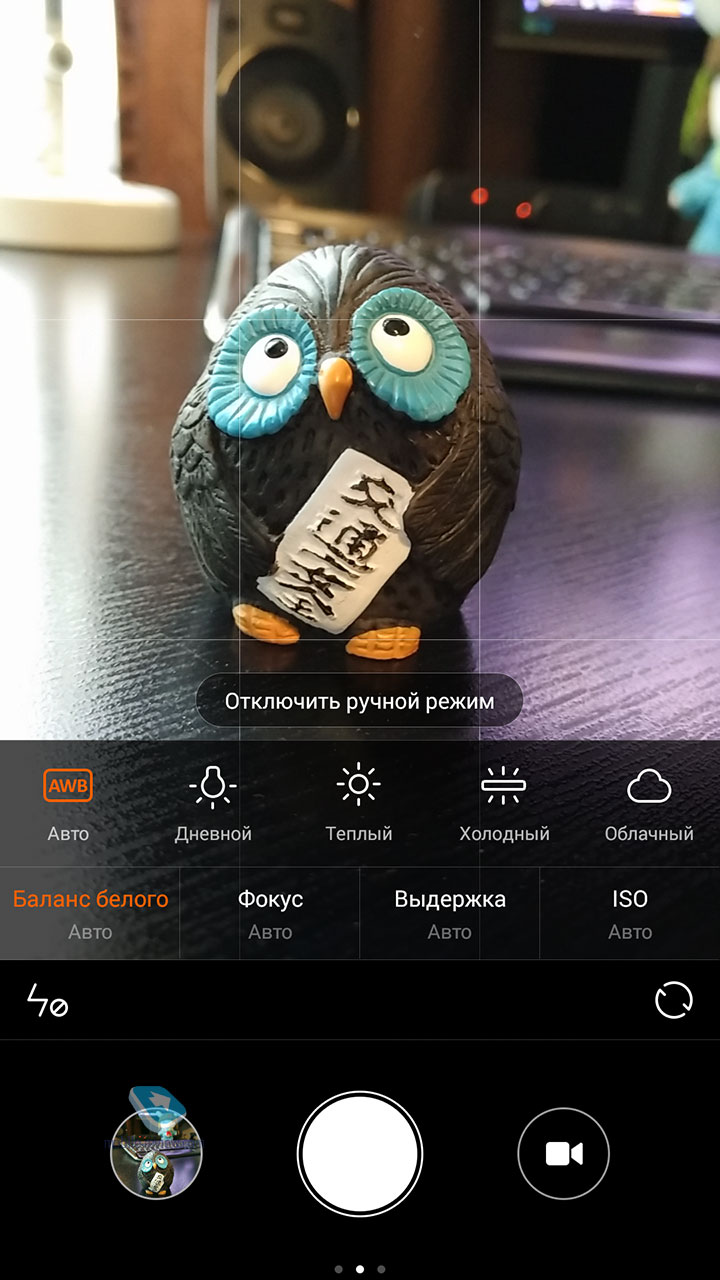720x1280 pixels.
Task: Choose Облачный white balance preset
Action: 649,804
